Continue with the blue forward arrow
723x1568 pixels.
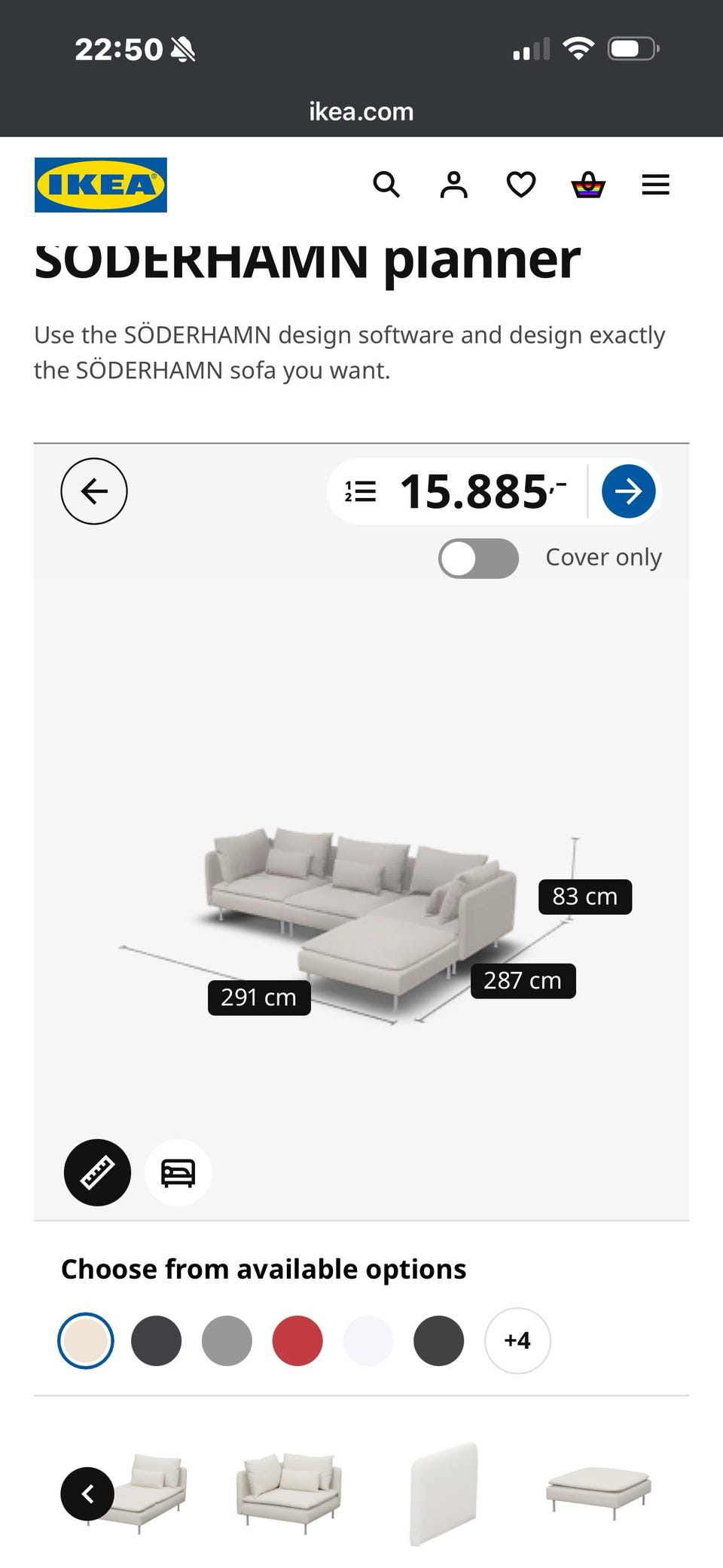pos(628,491)
